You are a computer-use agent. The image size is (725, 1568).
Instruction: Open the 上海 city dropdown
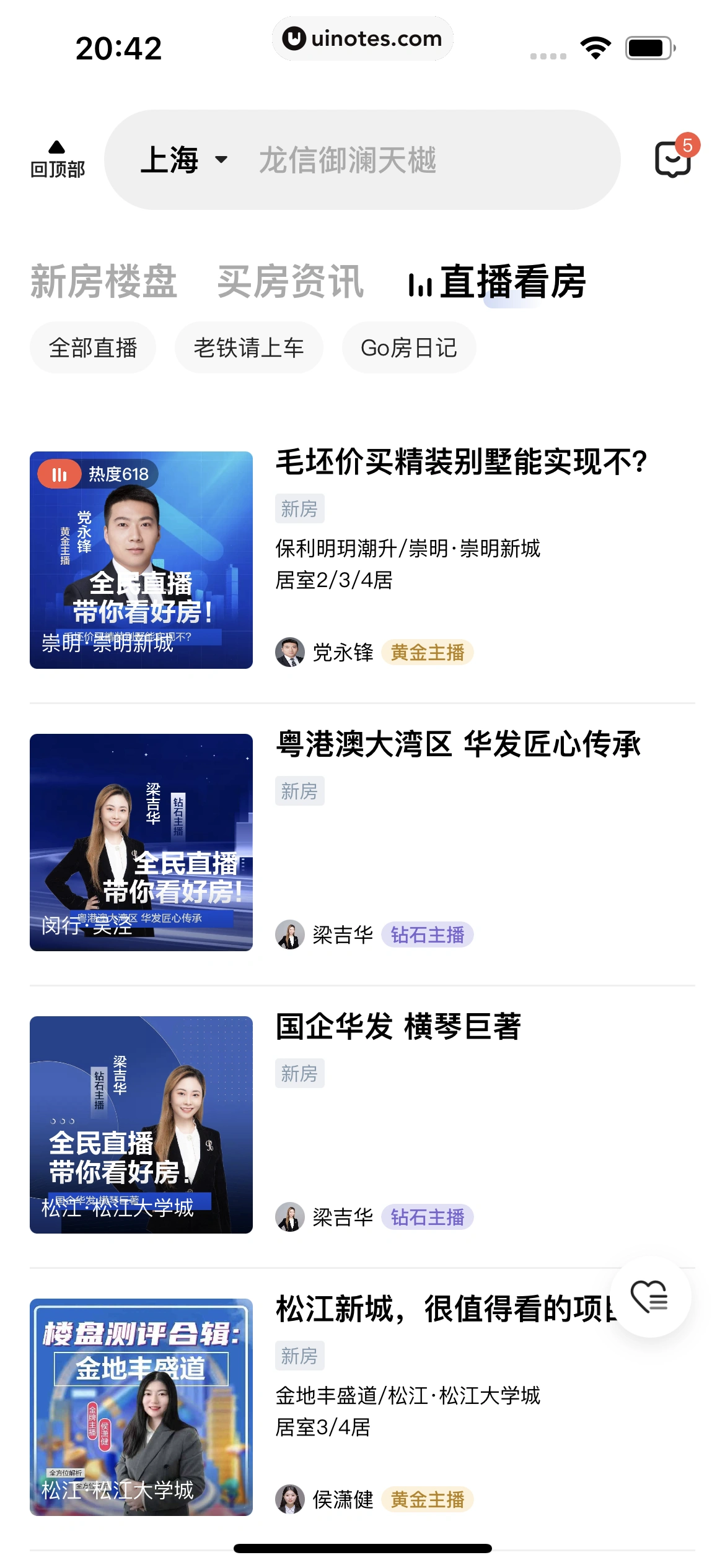[x=183, y=160]
